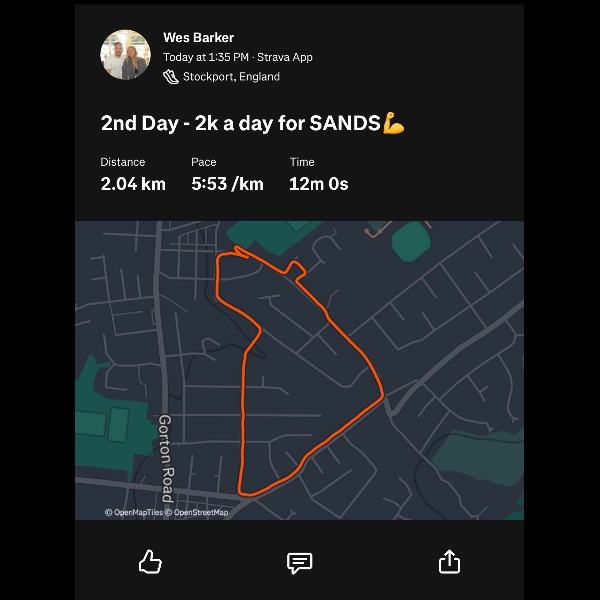Image resolution: width=600 pixels, height=600 pixels.
Task: Open the run route map
Action: pyautogui.click(x=300, y=370)
